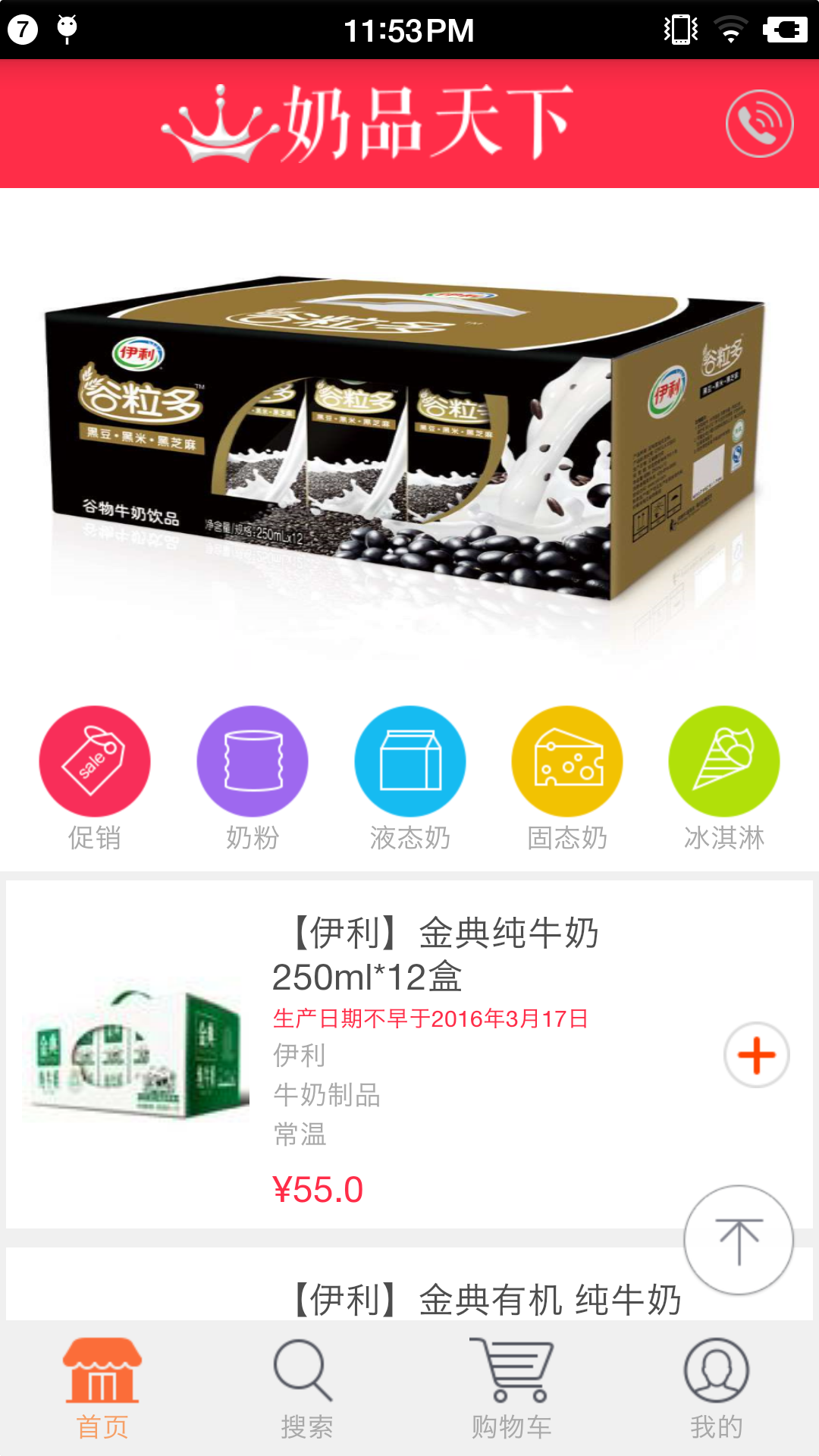
Task: Open the 购物车 tab
Action: pos(512,1389)
